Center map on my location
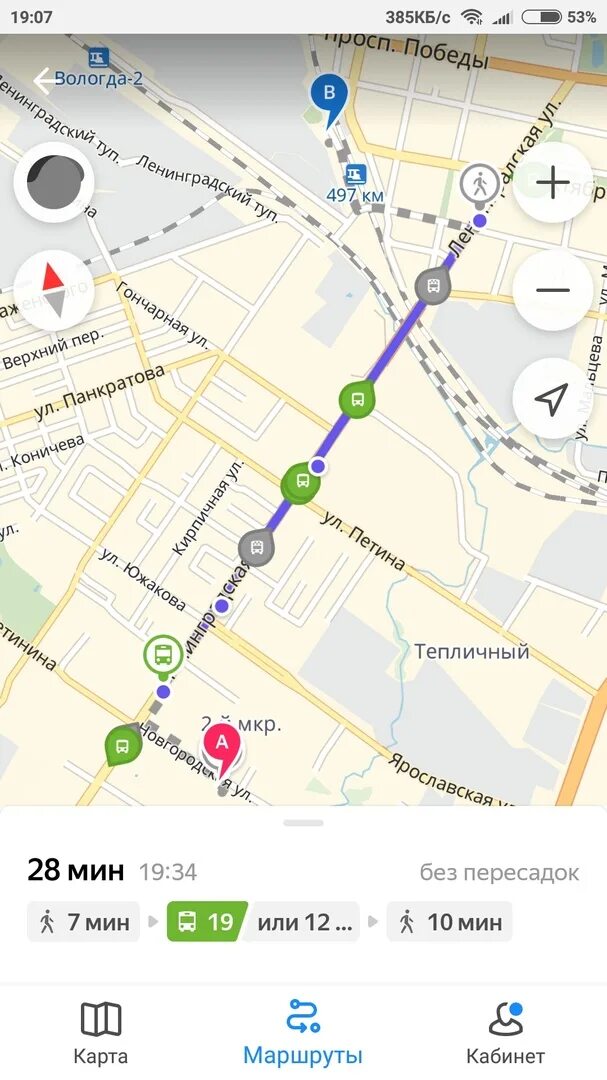This screenshot has height=1080, width=607. point(553,398)
